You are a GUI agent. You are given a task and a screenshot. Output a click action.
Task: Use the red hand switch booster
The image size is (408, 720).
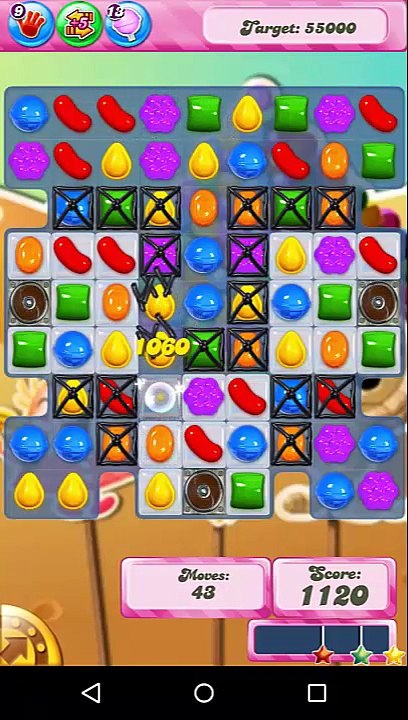click(31, 24)
